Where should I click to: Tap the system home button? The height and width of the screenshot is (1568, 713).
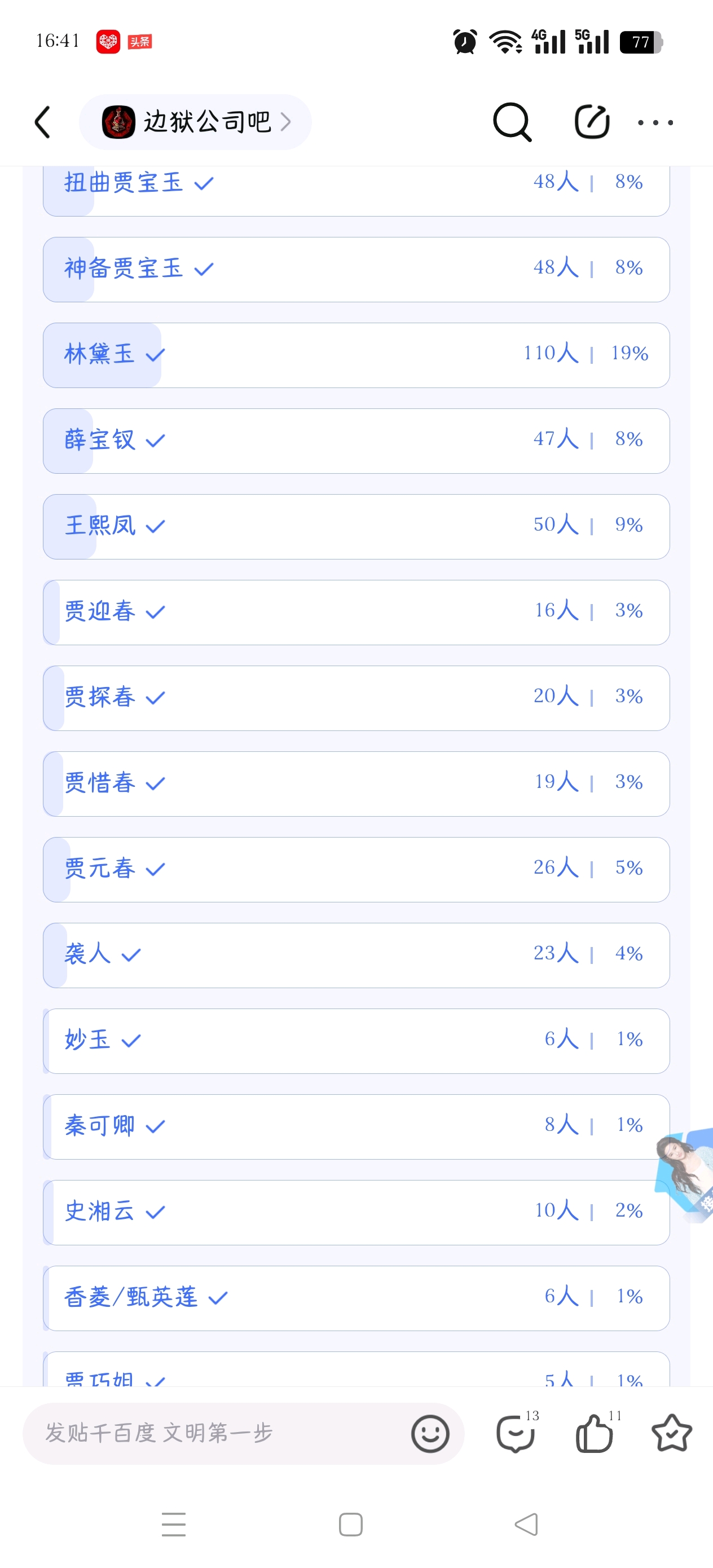click(351, 1525)
